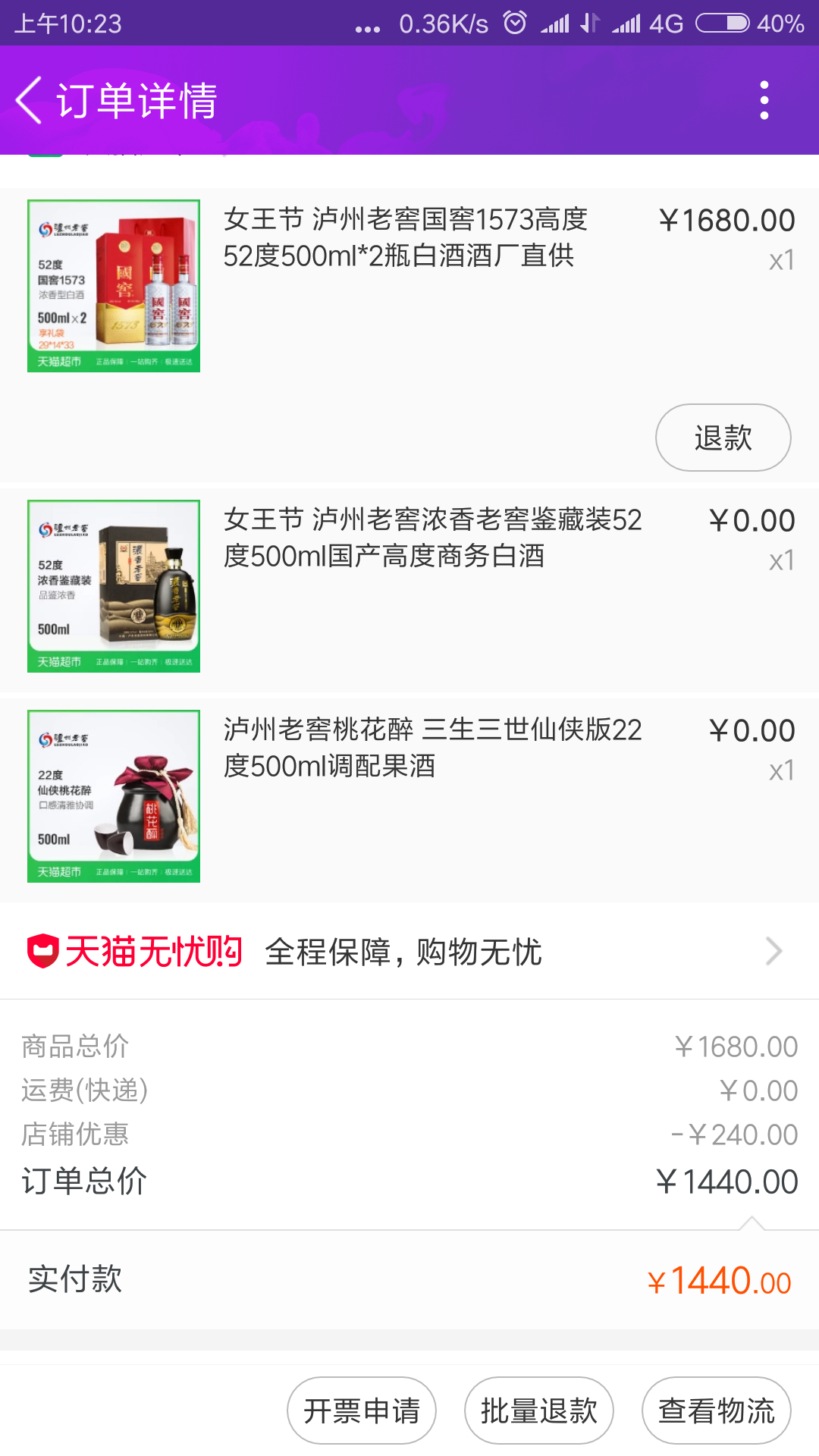Image resolution: width=819 pixels, height=1456 pixels.
Task: View the 浓香老窖鉴藏装 product
Action: coord(432,538)
